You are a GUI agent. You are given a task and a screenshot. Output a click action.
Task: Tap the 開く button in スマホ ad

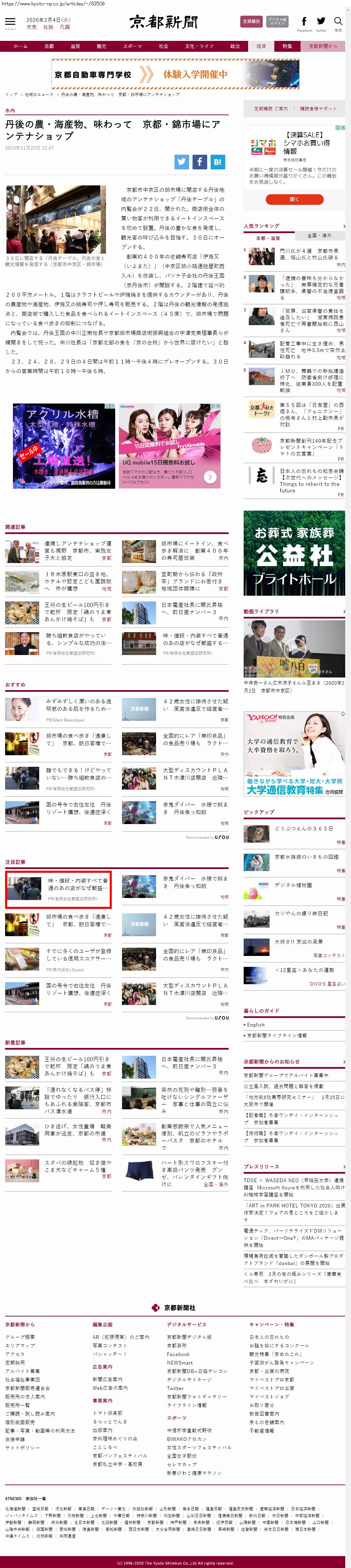coord(294,199)
